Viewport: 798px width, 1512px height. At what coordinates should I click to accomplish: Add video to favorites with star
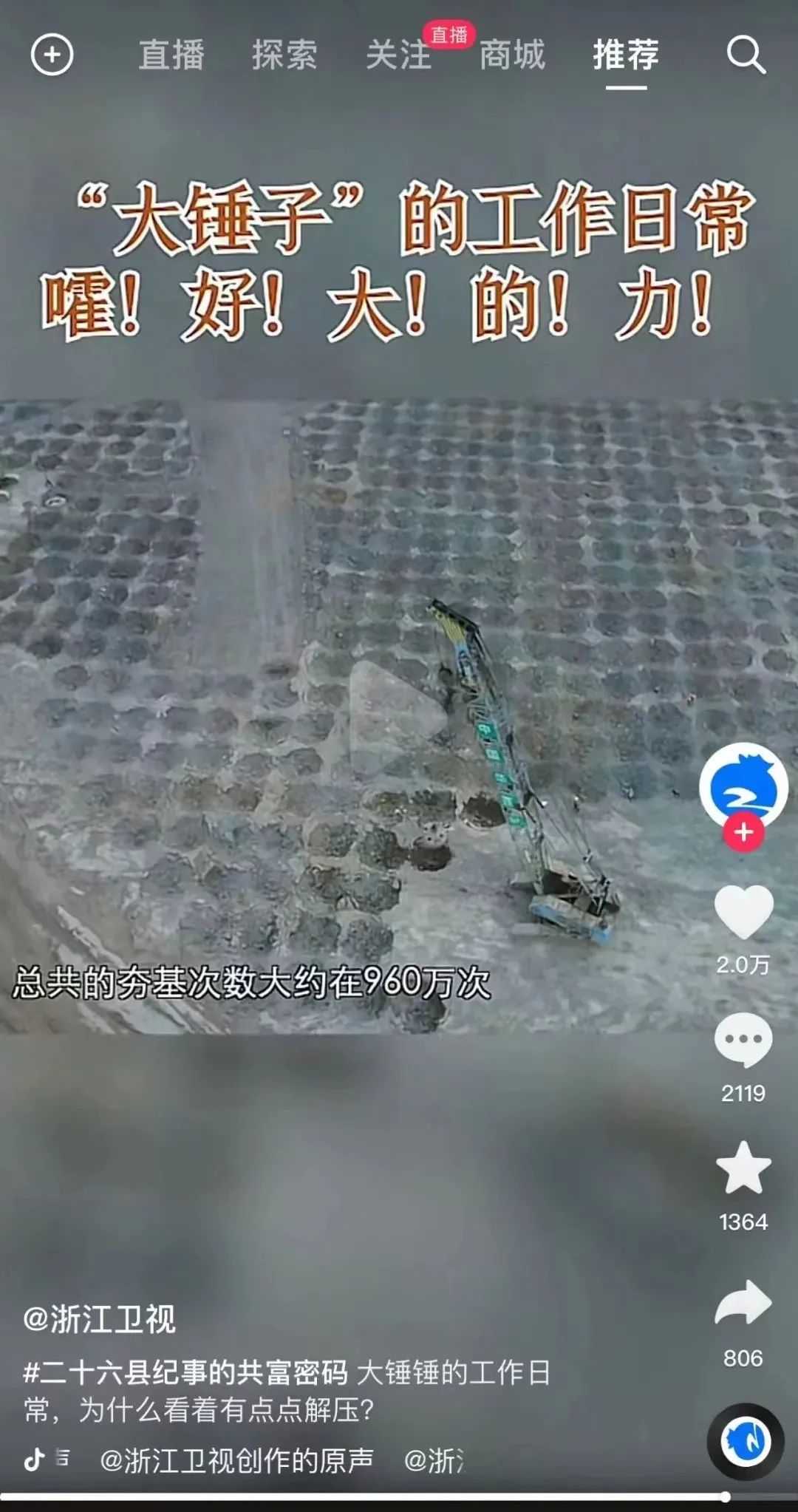click(743, 1168)
